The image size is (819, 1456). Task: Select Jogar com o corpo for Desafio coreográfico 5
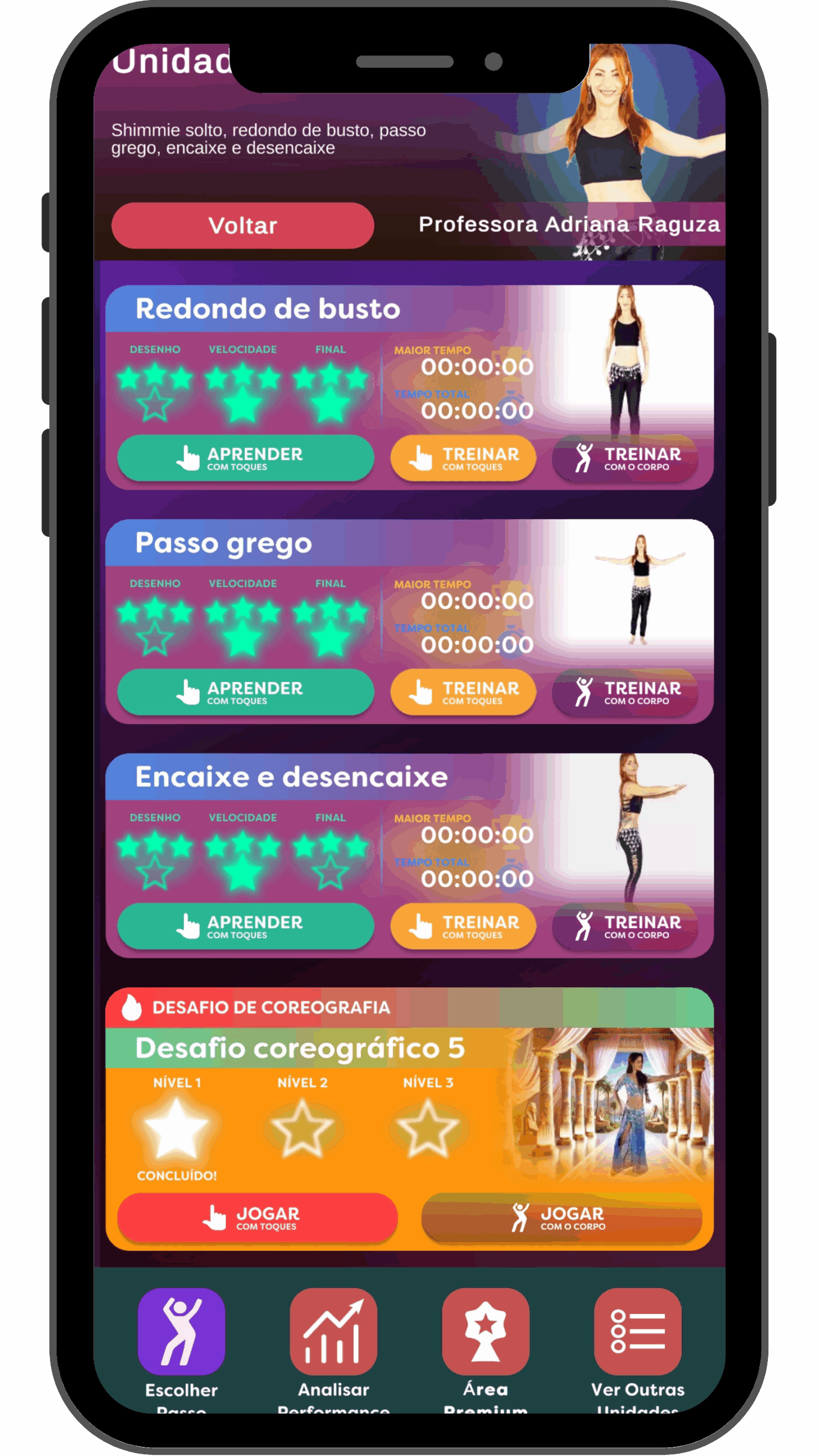pos(561,1217)
